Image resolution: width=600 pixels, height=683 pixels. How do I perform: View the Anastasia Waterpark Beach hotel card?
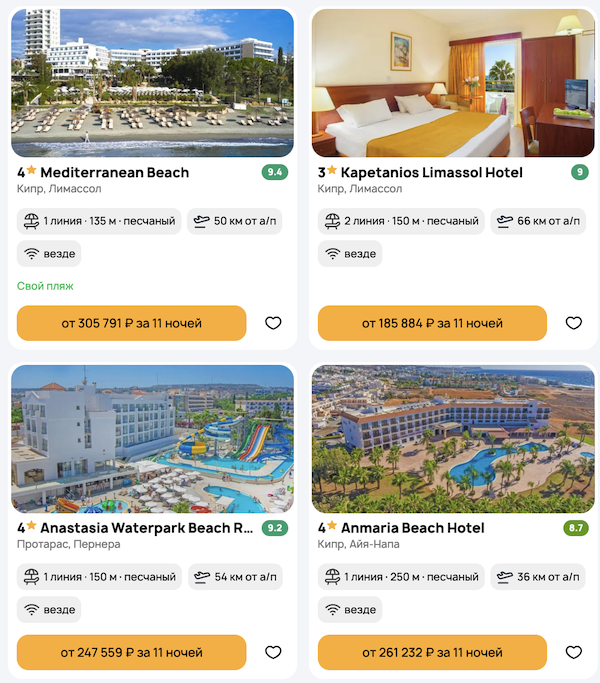tap(135, 528)
